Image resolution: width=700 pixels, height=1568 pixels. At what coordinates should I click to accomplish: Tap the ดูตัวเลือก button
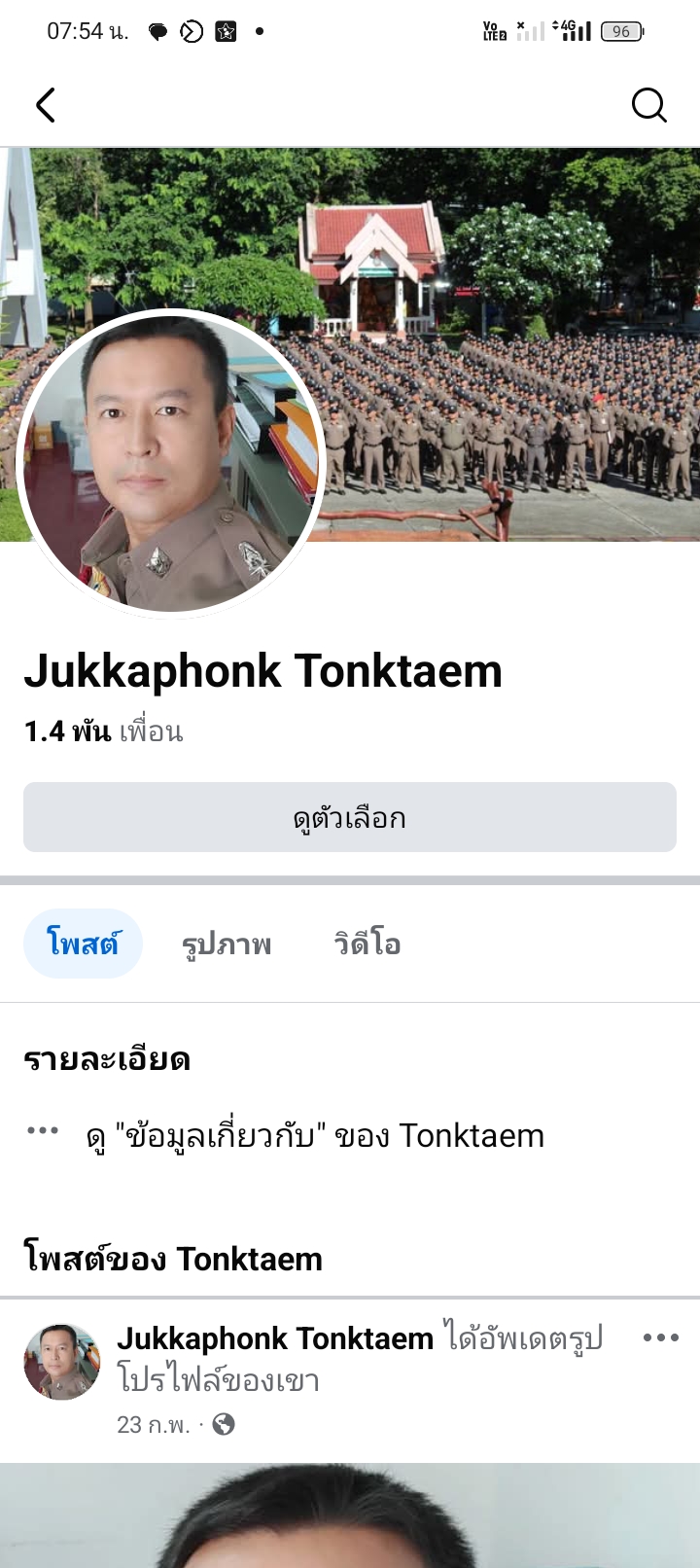pos(350,818)
